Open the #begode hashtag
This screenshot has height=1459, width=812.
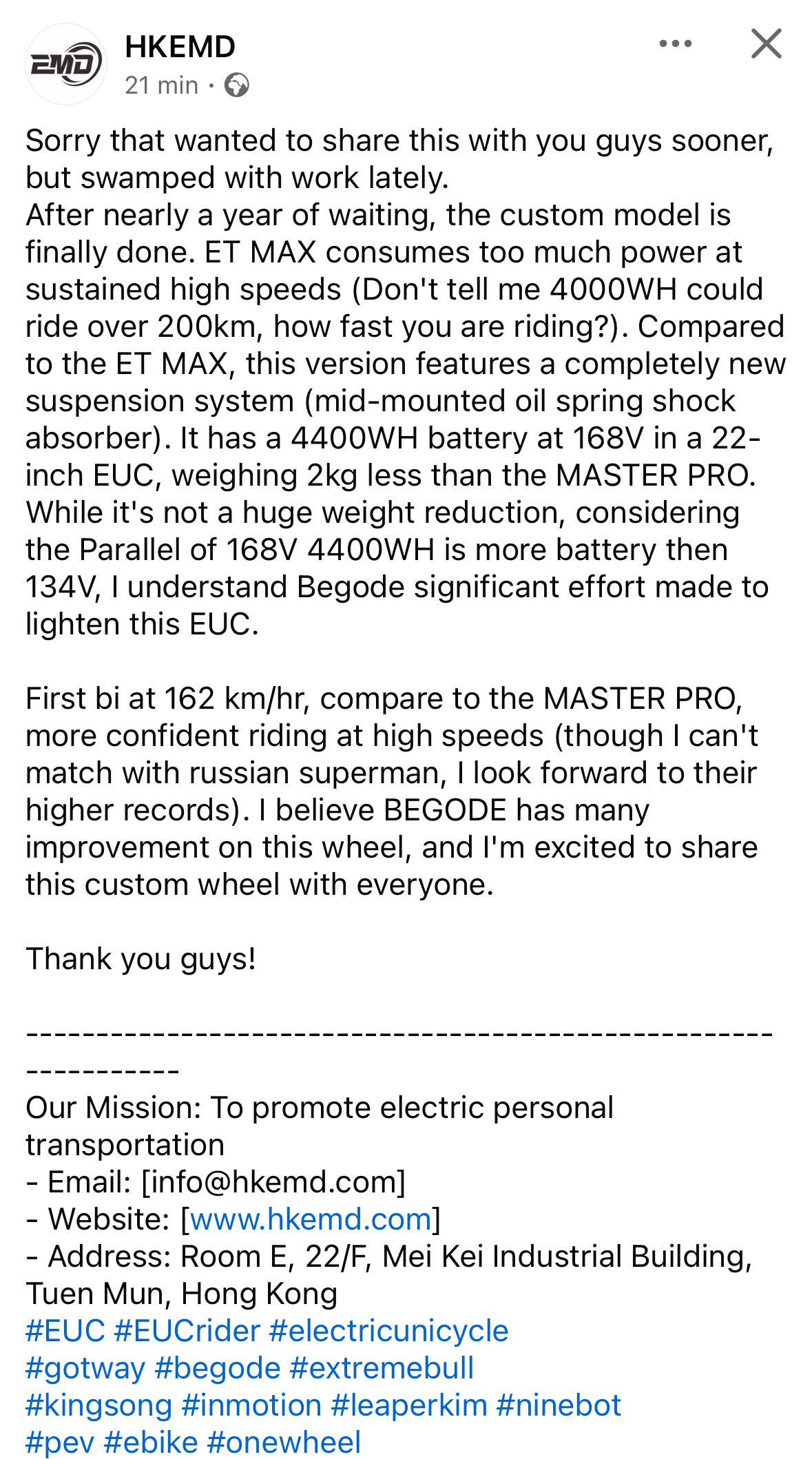tap(218, 1368)
